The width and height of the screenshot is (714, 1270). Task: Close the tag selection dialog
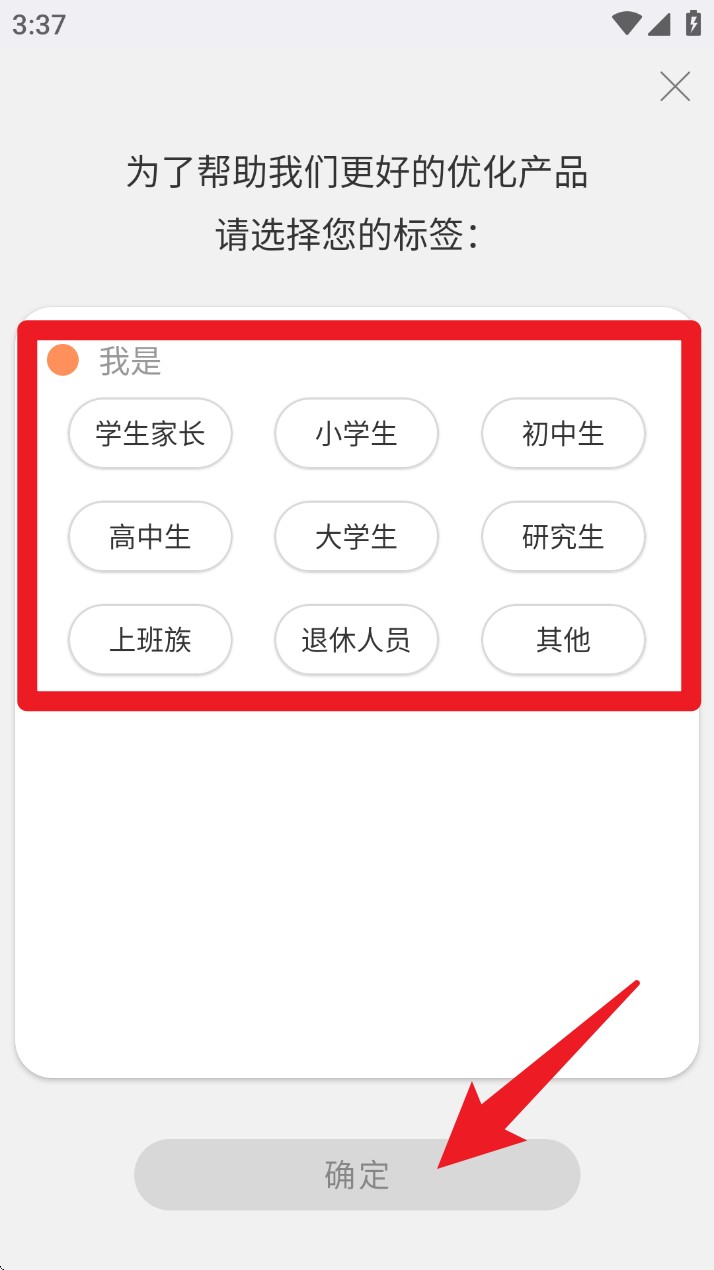tap(675, 87)
